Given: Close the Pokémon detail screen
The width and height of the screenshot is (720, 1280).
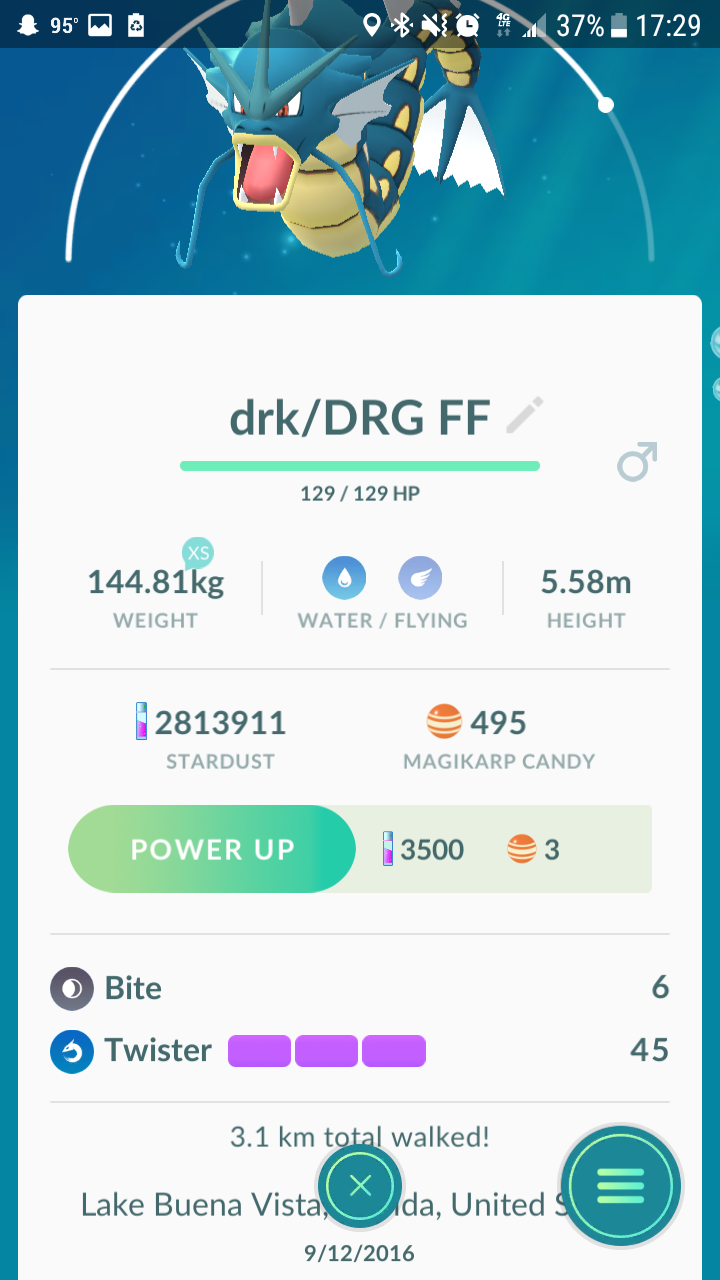Looking at the screenshot, I should (x=360, y=1186).
